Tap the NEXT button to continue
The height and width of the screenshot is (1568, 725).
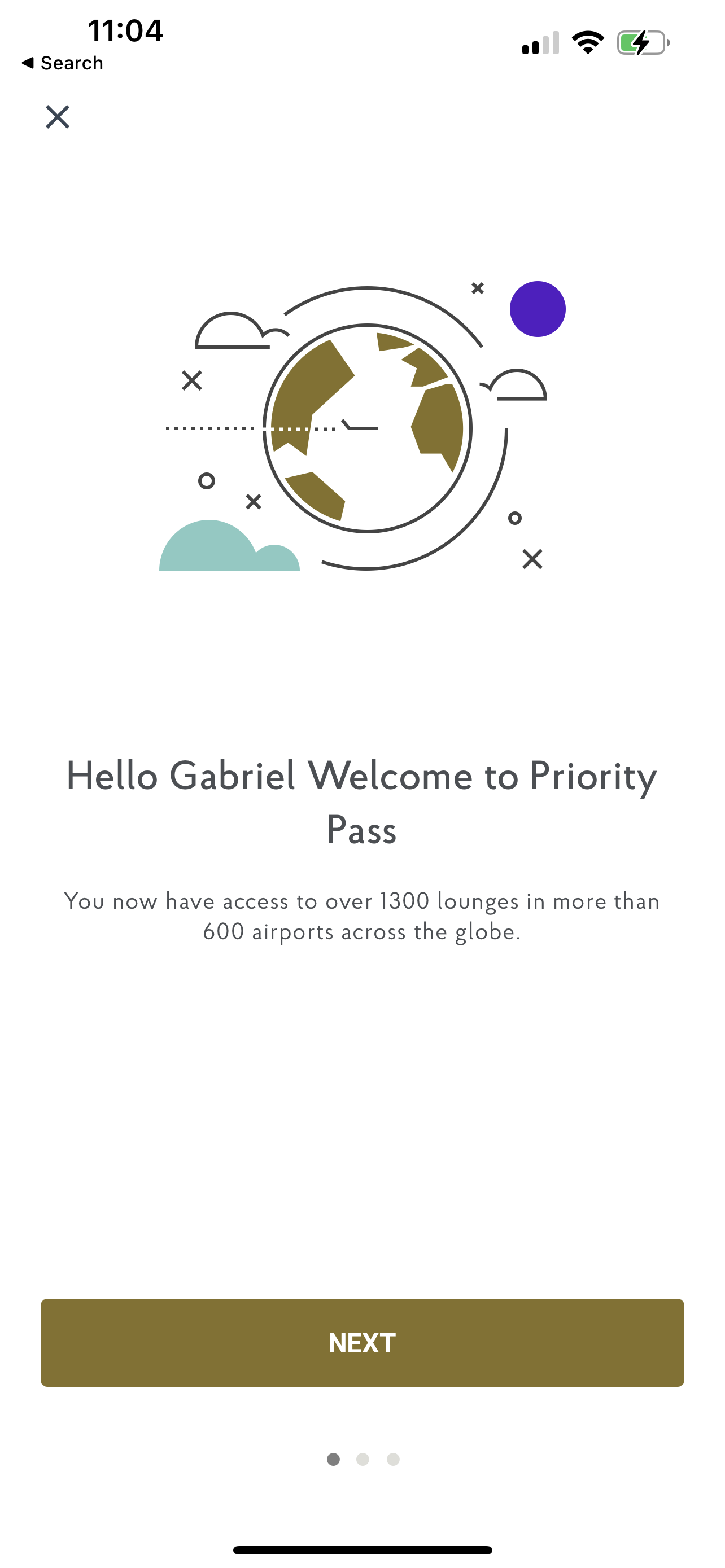click(362, 1342)
